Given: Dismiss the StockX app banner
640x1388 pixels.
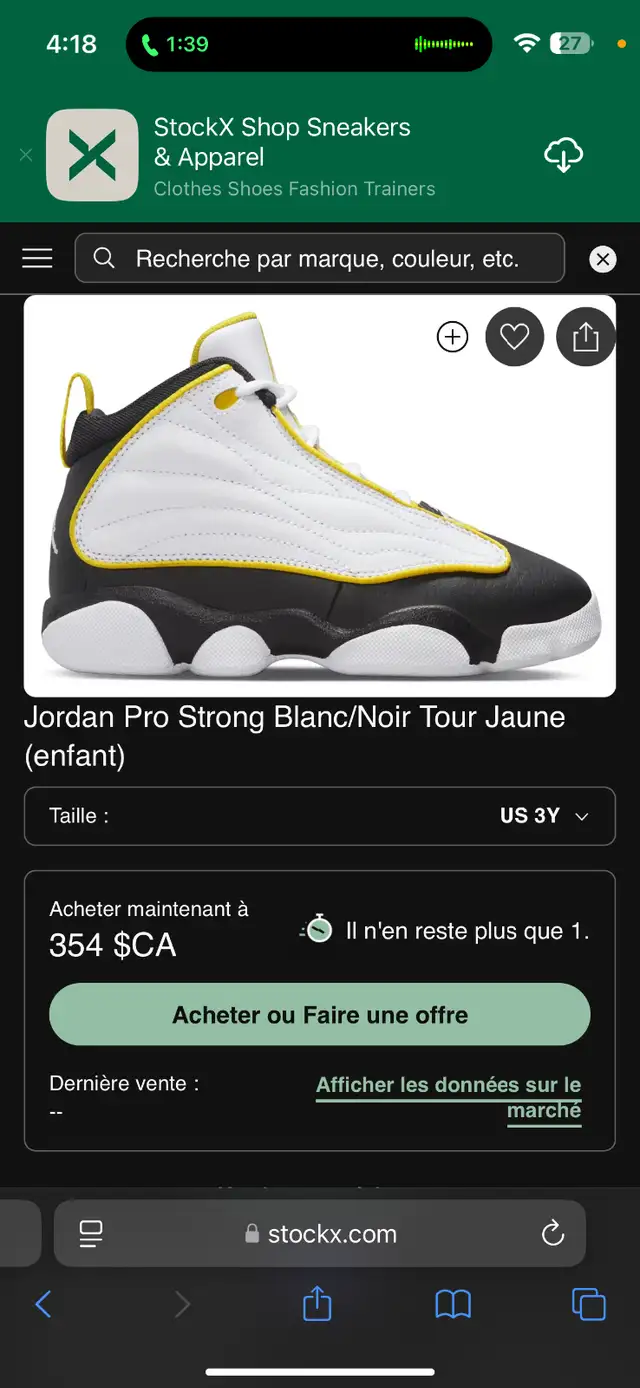Looking at the screenshot, I should pyautogui.click(x=26, y=155).
